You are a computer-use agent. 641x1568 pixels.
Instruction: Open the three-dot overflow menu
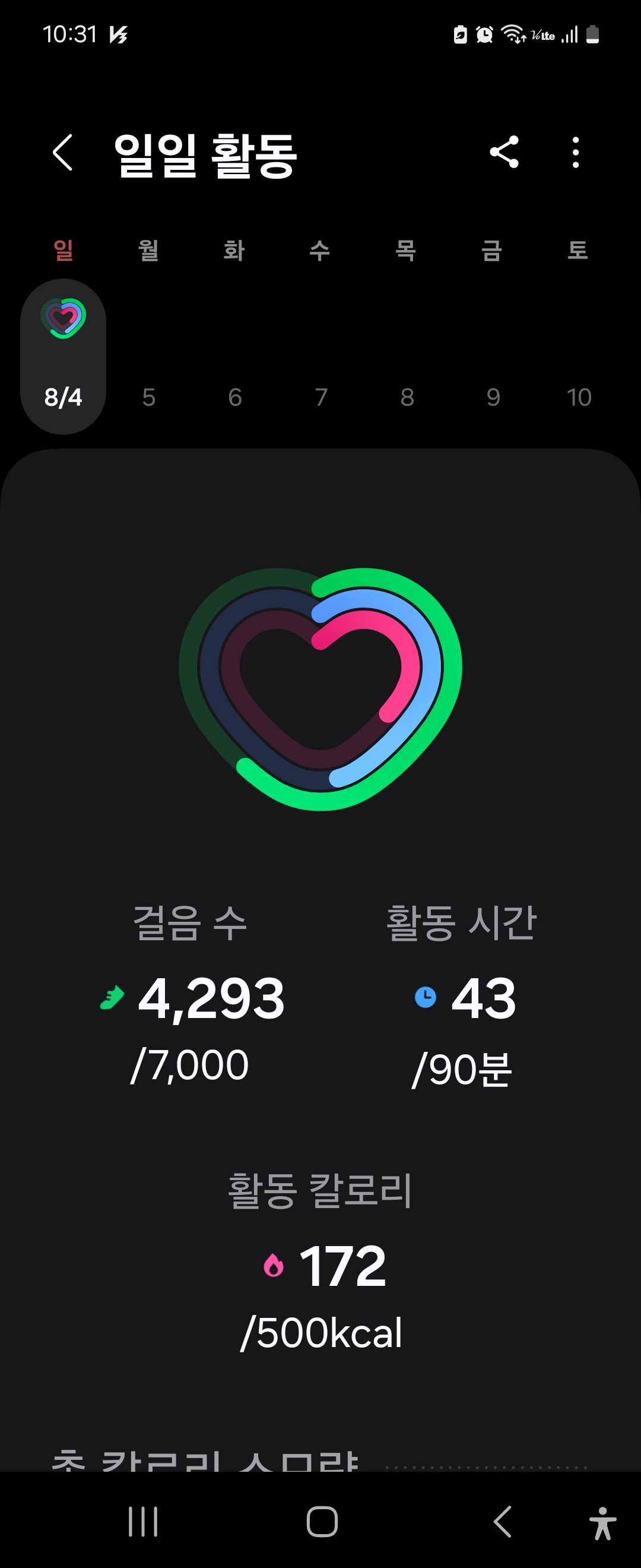point(575,152)
